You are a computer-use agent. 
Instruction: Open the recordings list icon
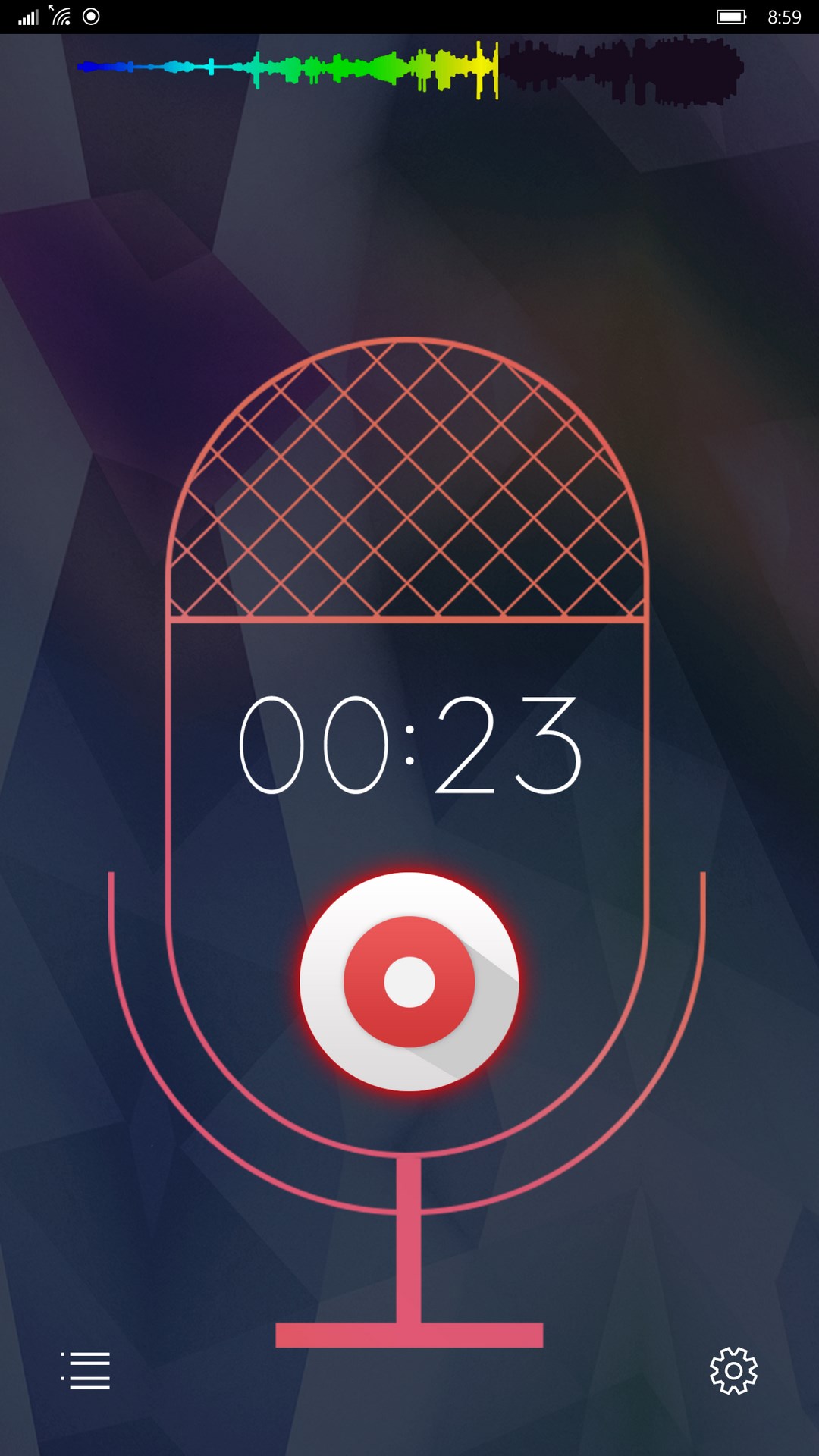[x=86, y=1370]
